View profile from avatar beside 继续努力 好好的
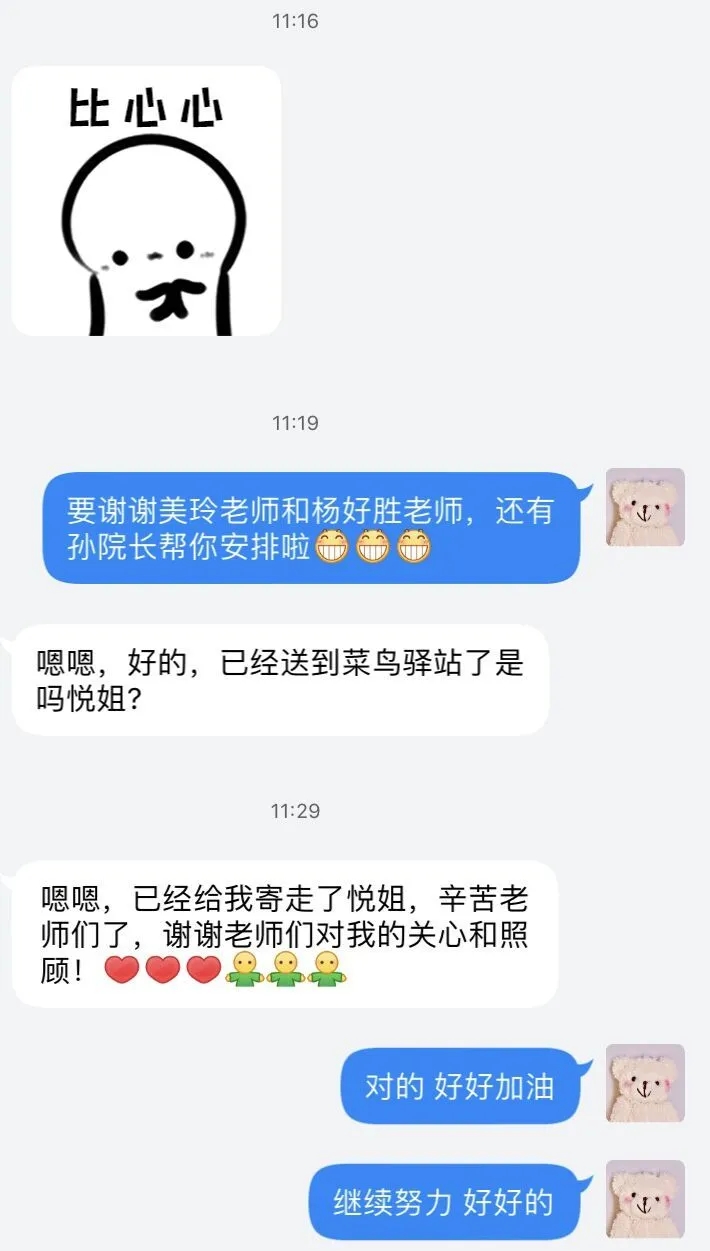This screenshot has width=710, height=1251. pos(645,1199)
